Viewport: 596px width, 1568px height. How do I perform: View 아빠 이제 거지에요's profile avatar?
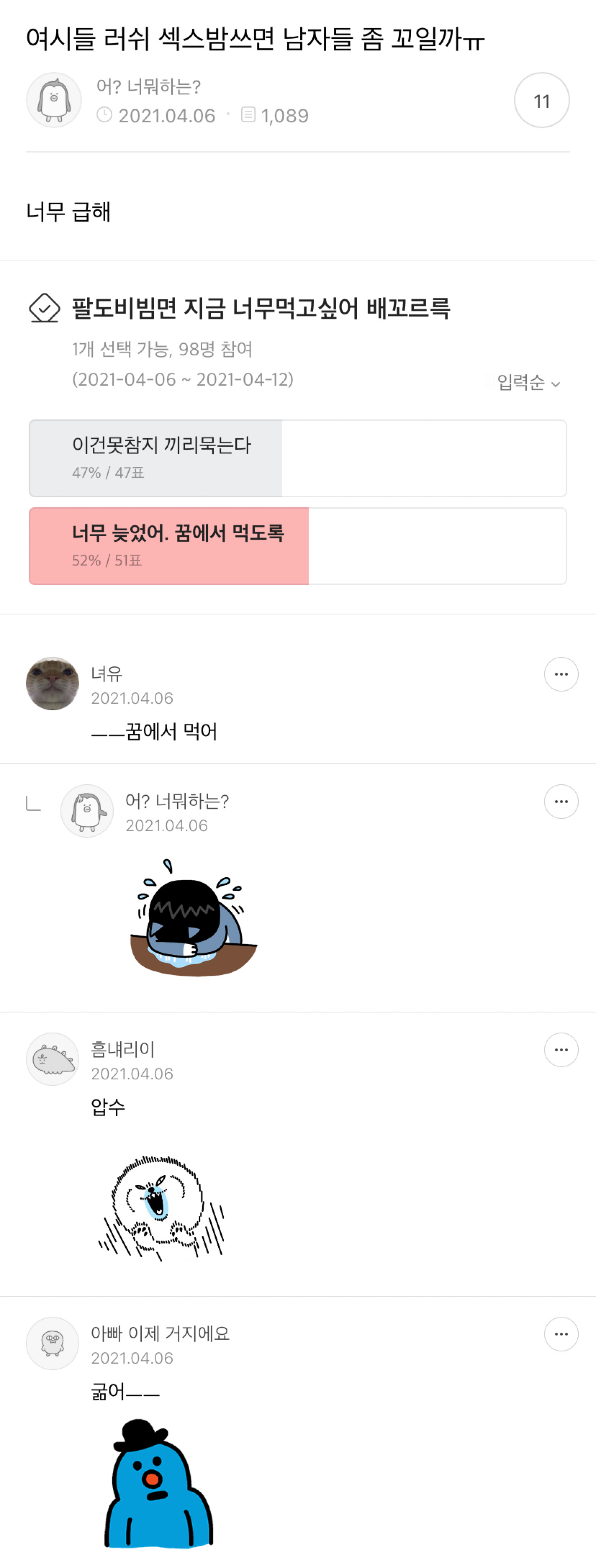tap(52, 1343)
